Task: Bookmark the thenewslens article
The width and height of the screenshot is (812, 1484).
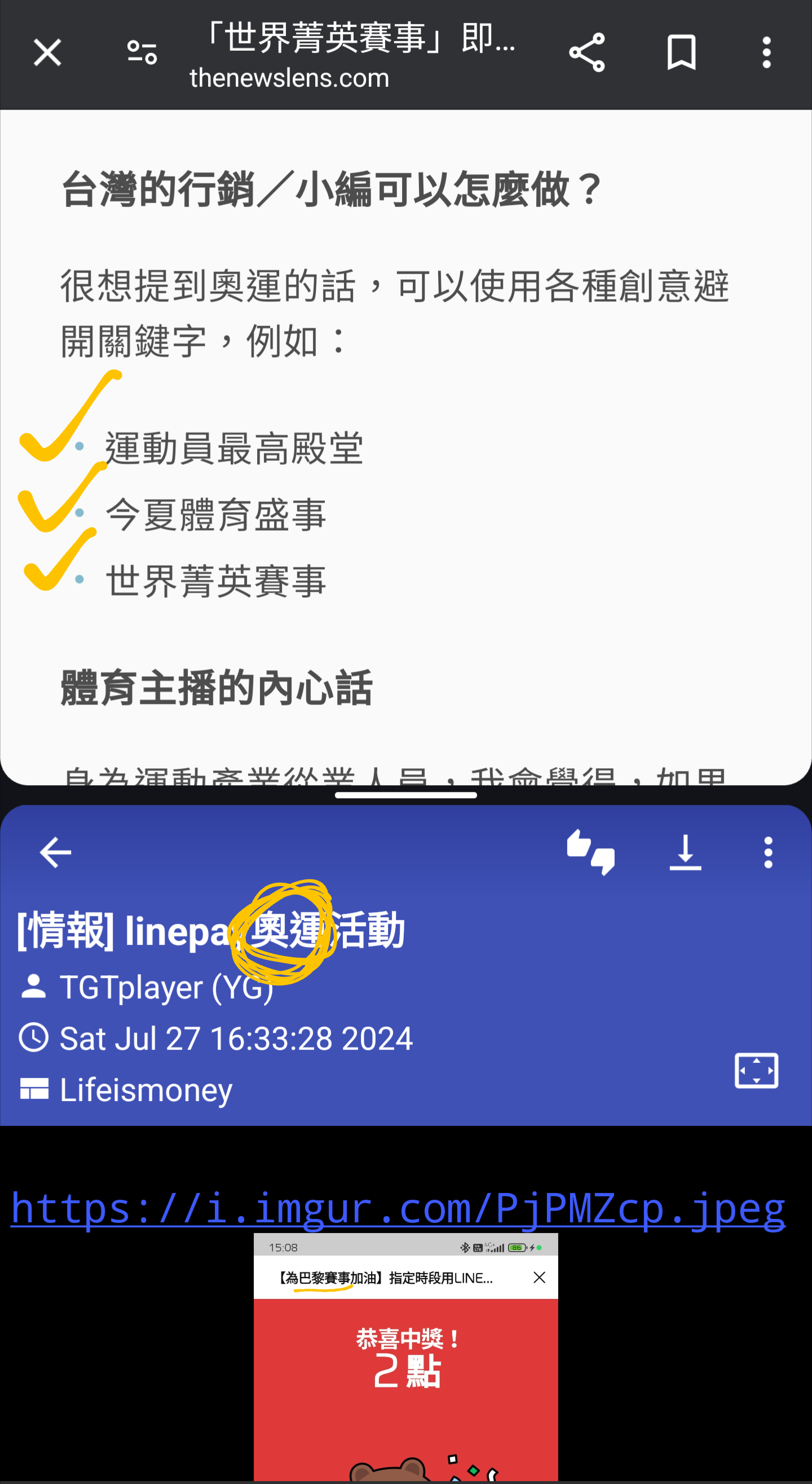Action: click(681, 53)
